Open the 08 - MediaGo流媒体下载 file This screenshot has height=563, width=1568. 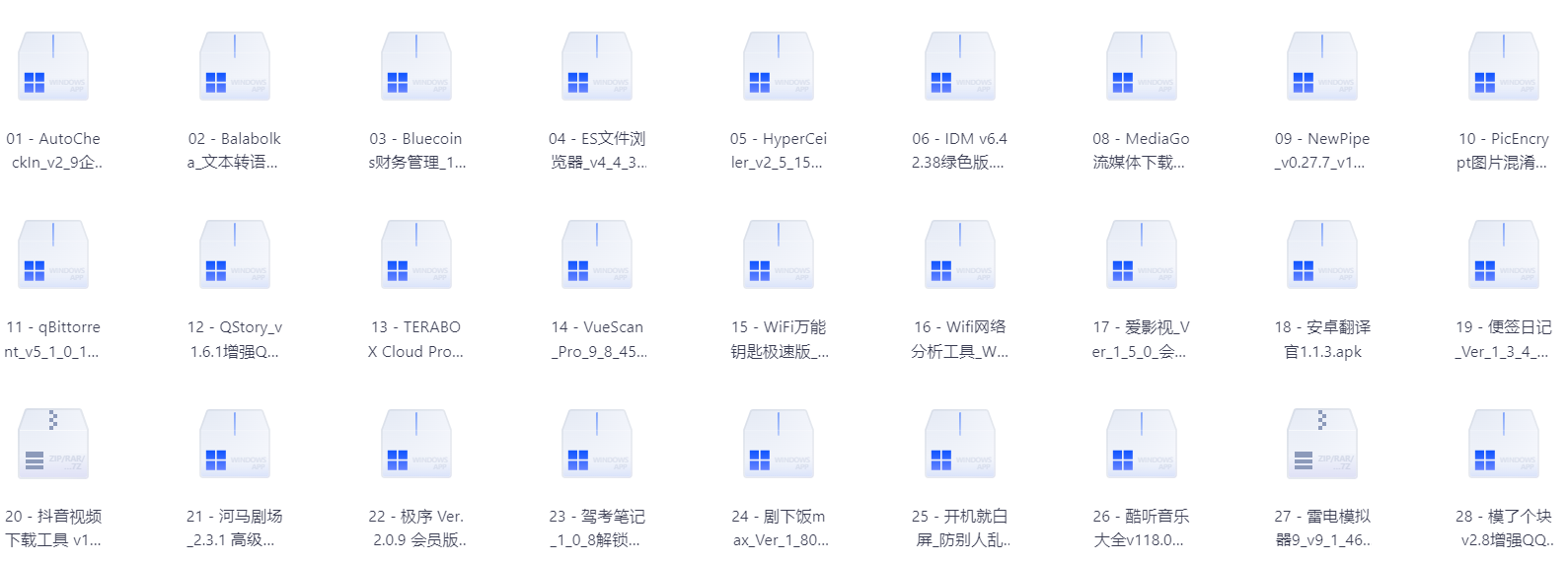pos(1142,67)
